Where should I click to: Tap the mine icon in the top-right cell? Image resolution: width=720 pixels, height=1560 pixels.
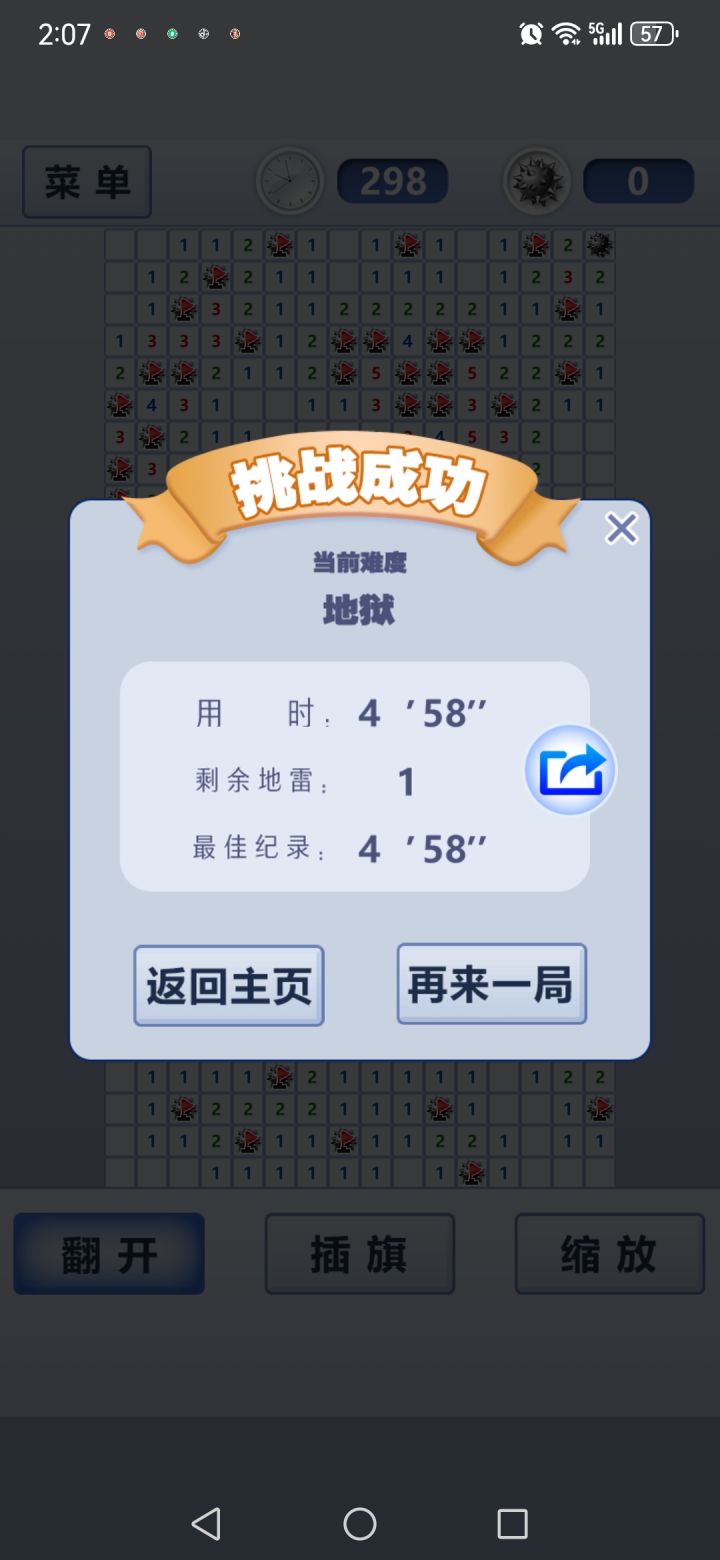pyautogui.click(x=599, y=244)
